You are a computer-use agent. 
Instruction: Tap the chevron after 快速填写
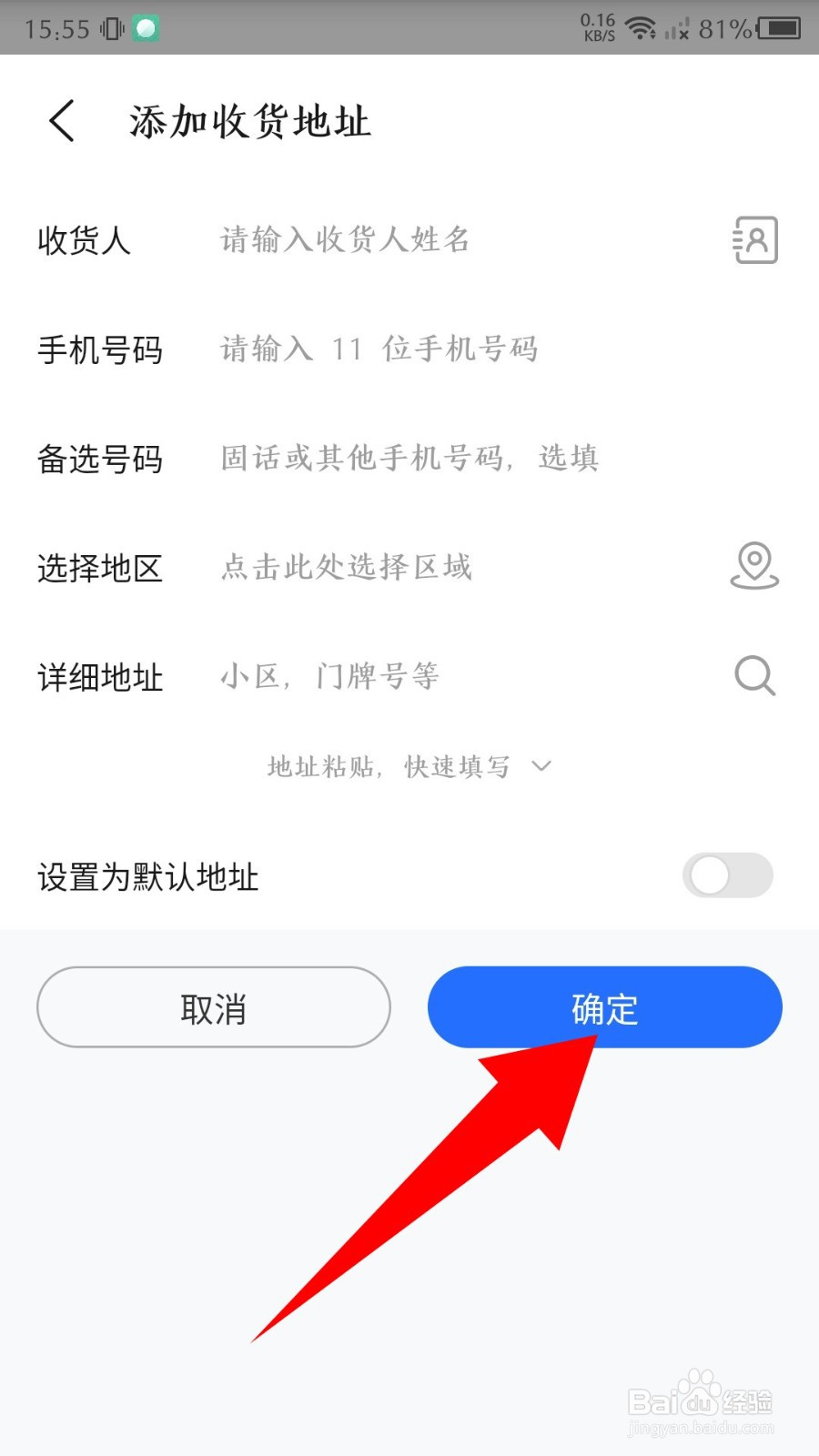point(542,767)
